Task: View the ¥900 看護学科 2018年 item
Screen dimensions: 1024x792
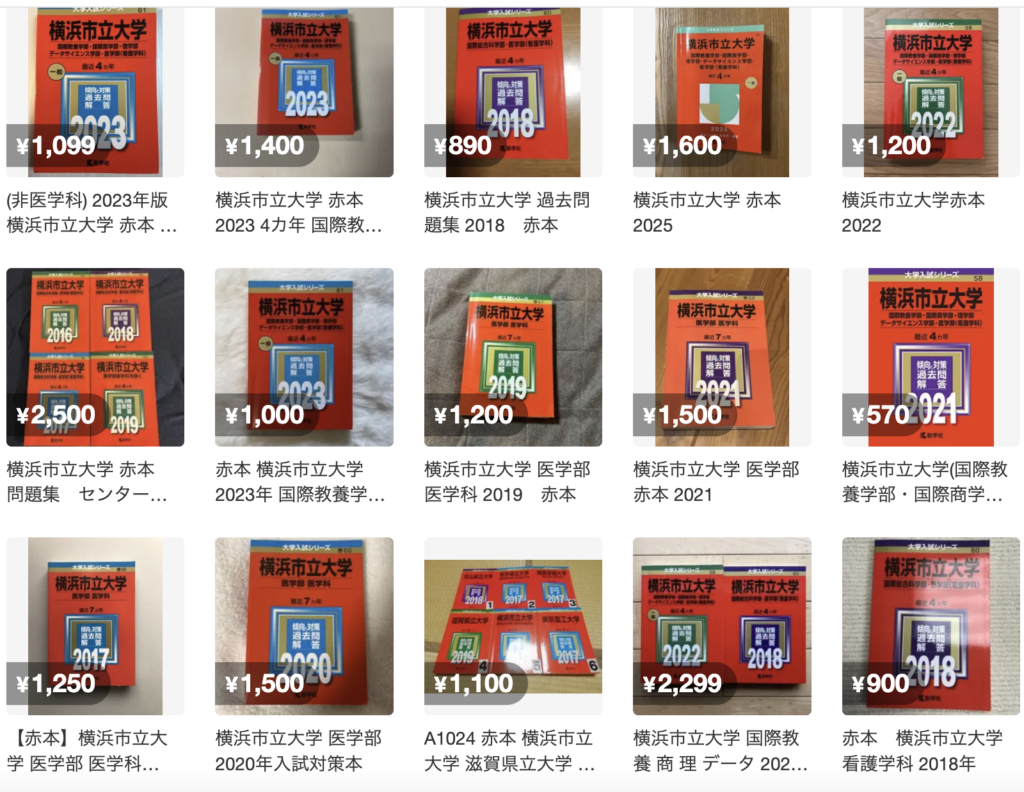Action: pyautogui.click(x=931, y=626)
